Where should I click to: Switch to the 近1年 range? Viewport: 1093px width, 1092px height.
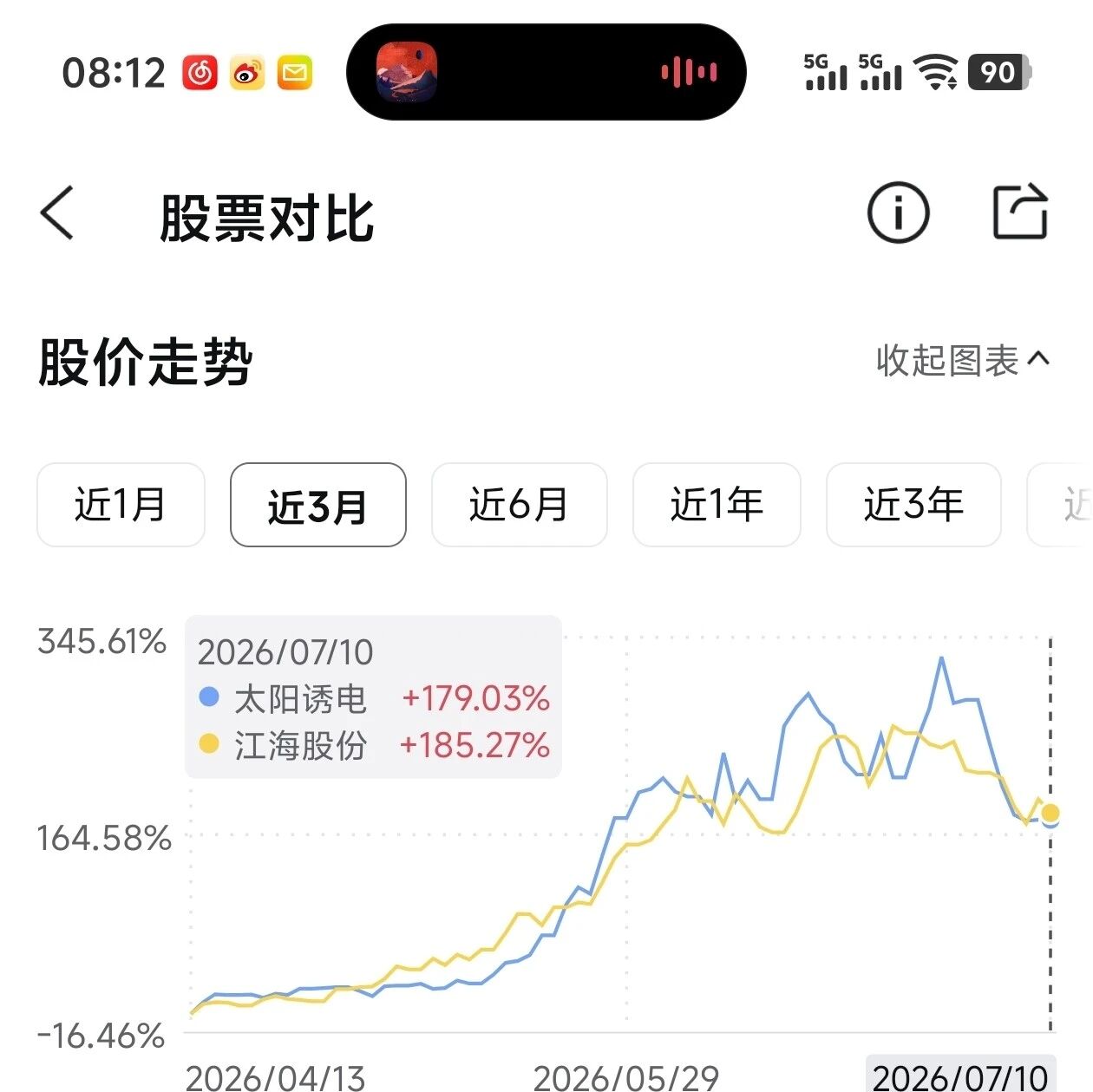point(717,505)
